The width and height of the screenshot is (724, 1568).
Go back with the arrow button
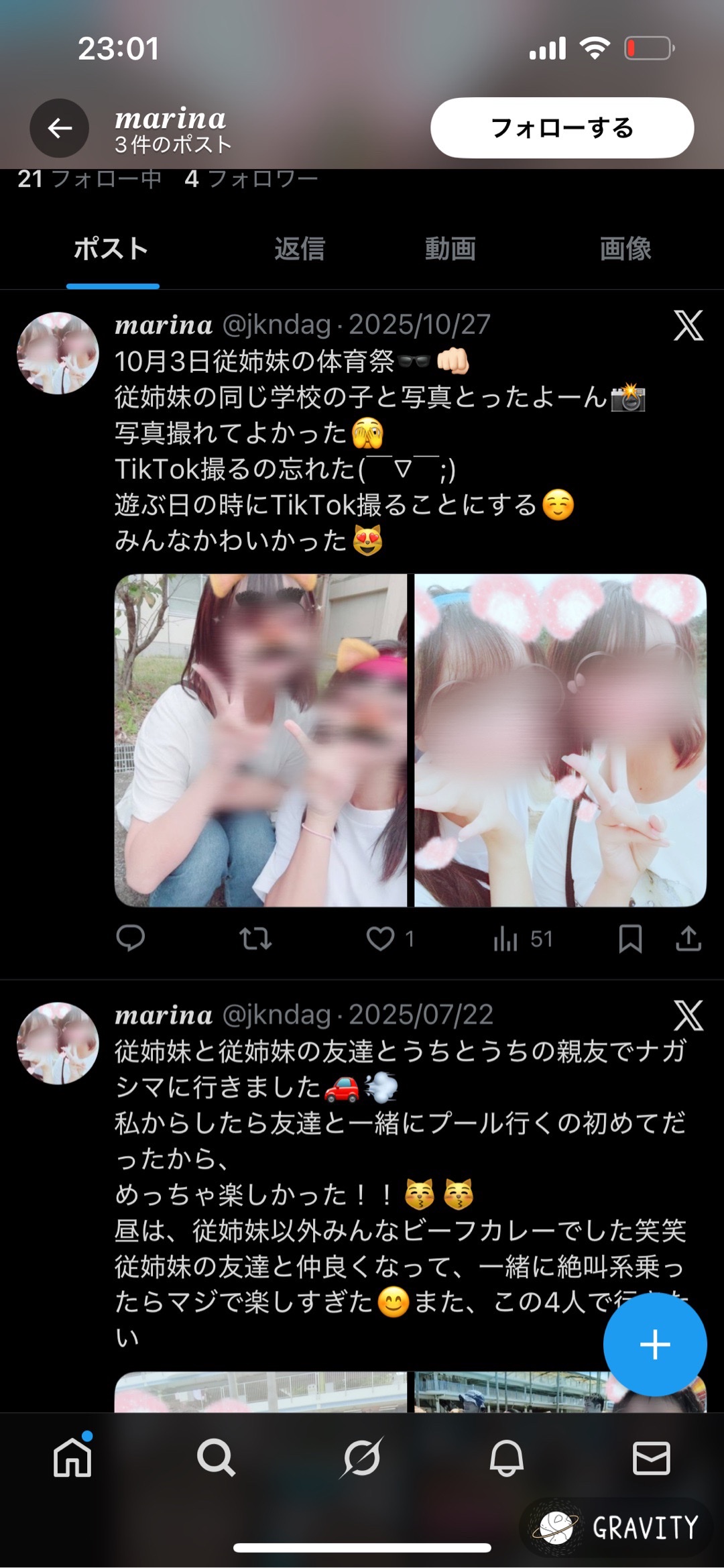click(60, 127)
